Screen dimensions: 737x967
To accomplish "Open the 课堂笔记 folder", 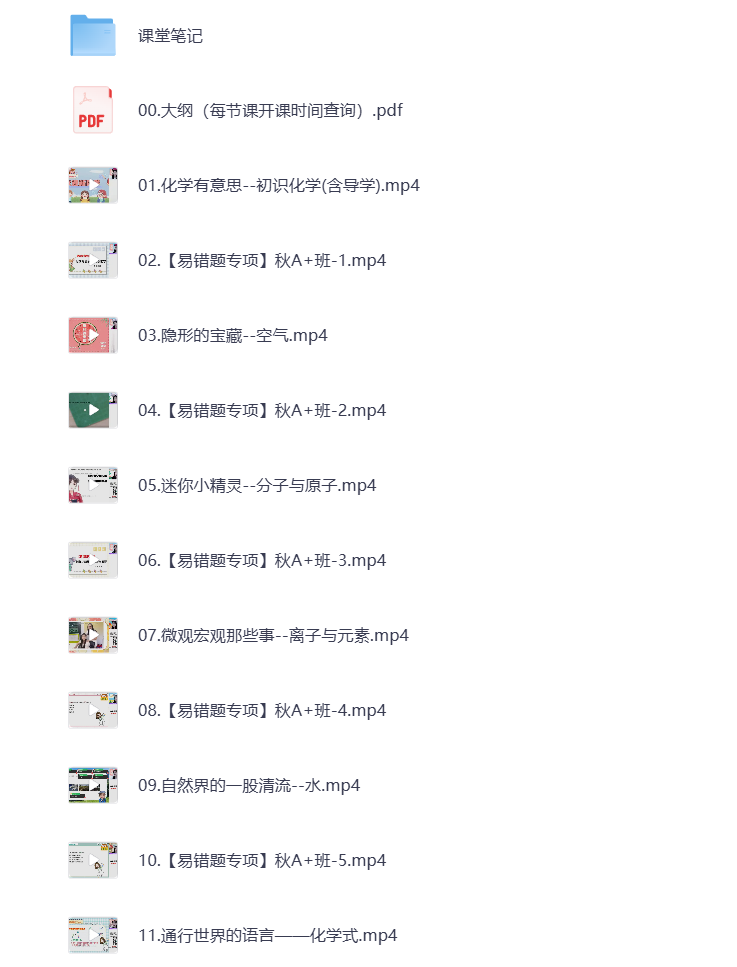I will click(x=170, y=36).
